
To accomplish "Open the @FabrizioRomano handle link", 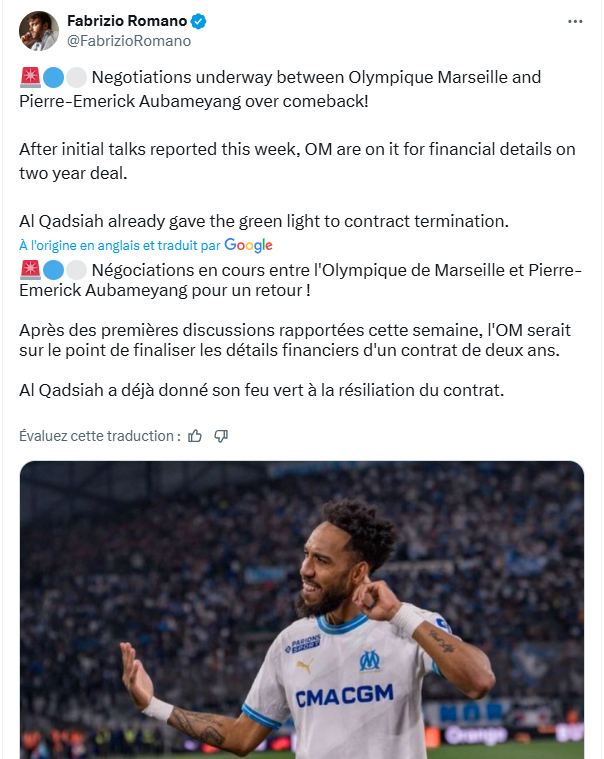I will [x=128, y=41].
